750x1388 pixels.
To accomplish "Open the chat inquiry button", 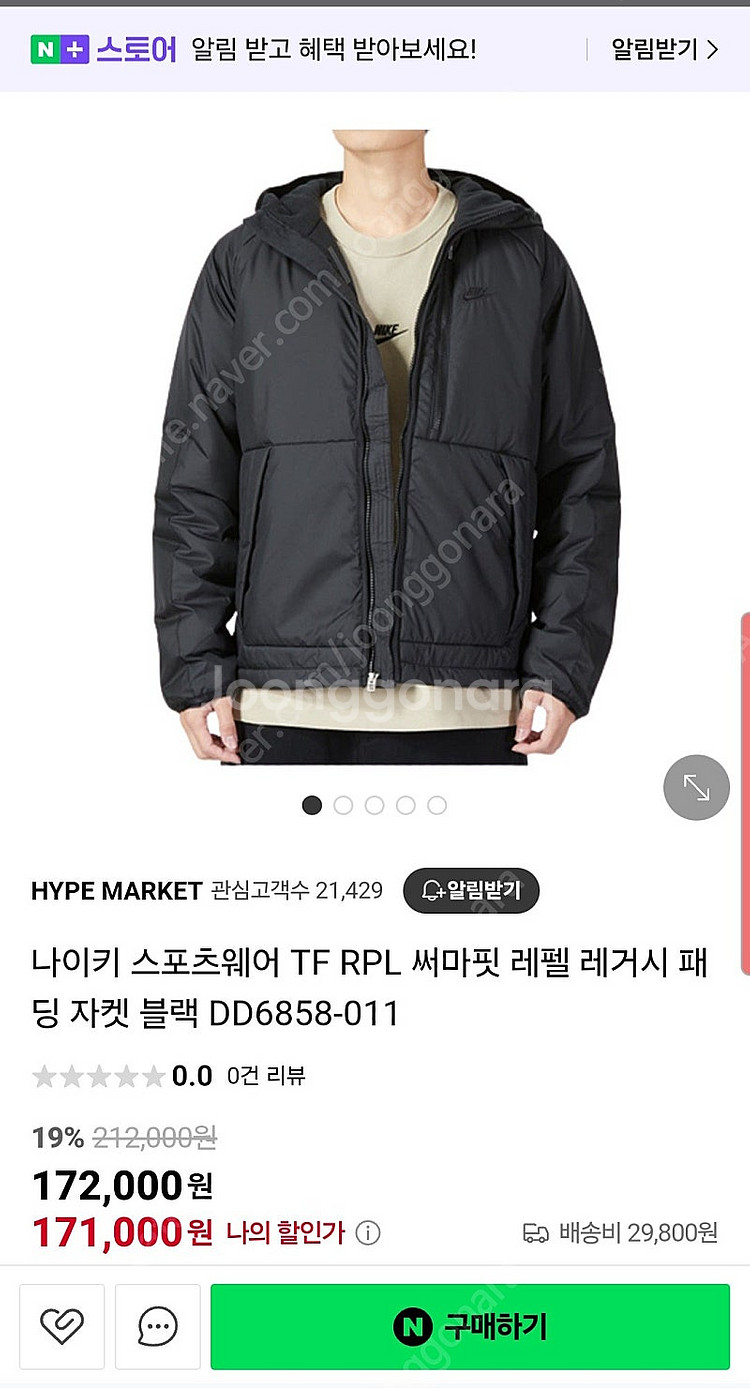I will pyautogui.click(x=158, y=1327).
